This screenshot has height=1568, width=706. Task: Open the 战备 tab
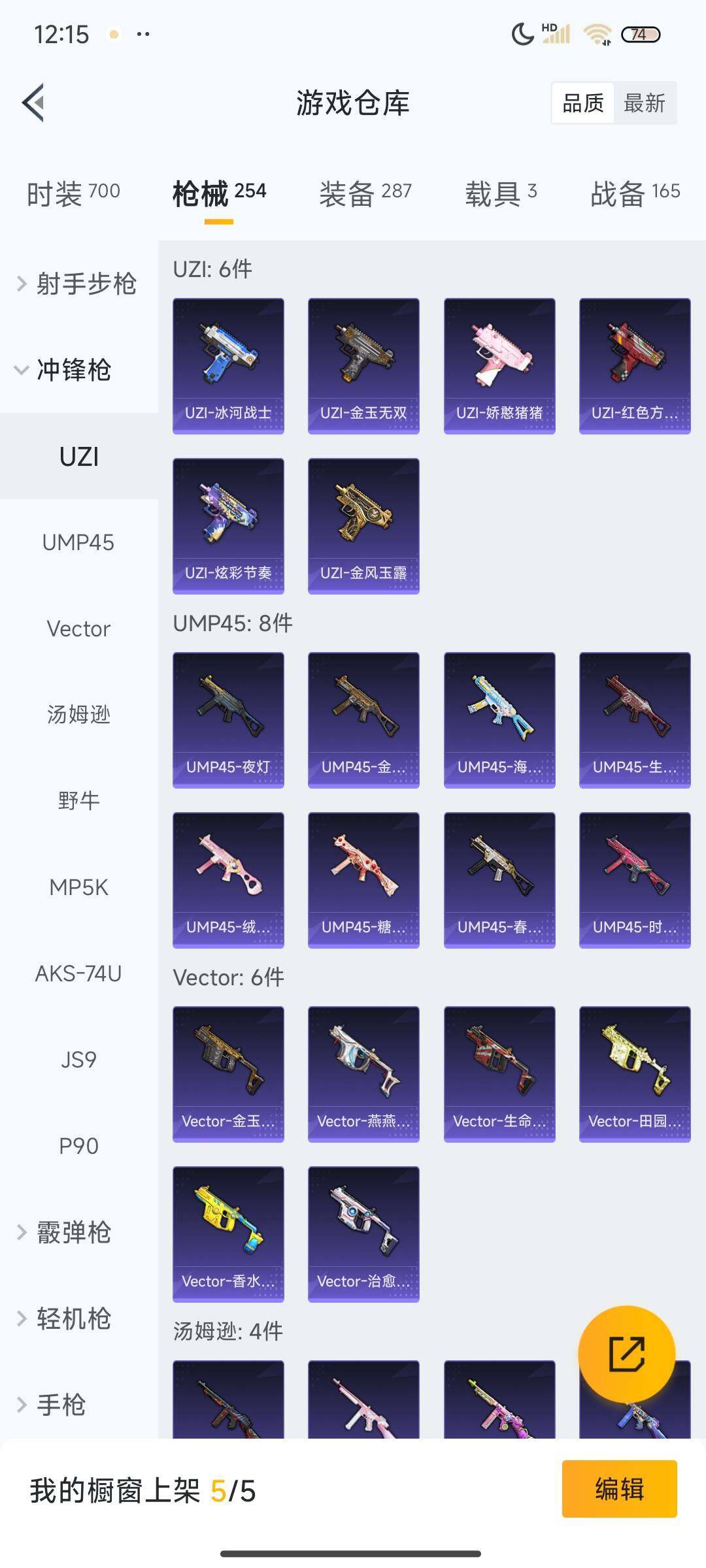point(635,193)
